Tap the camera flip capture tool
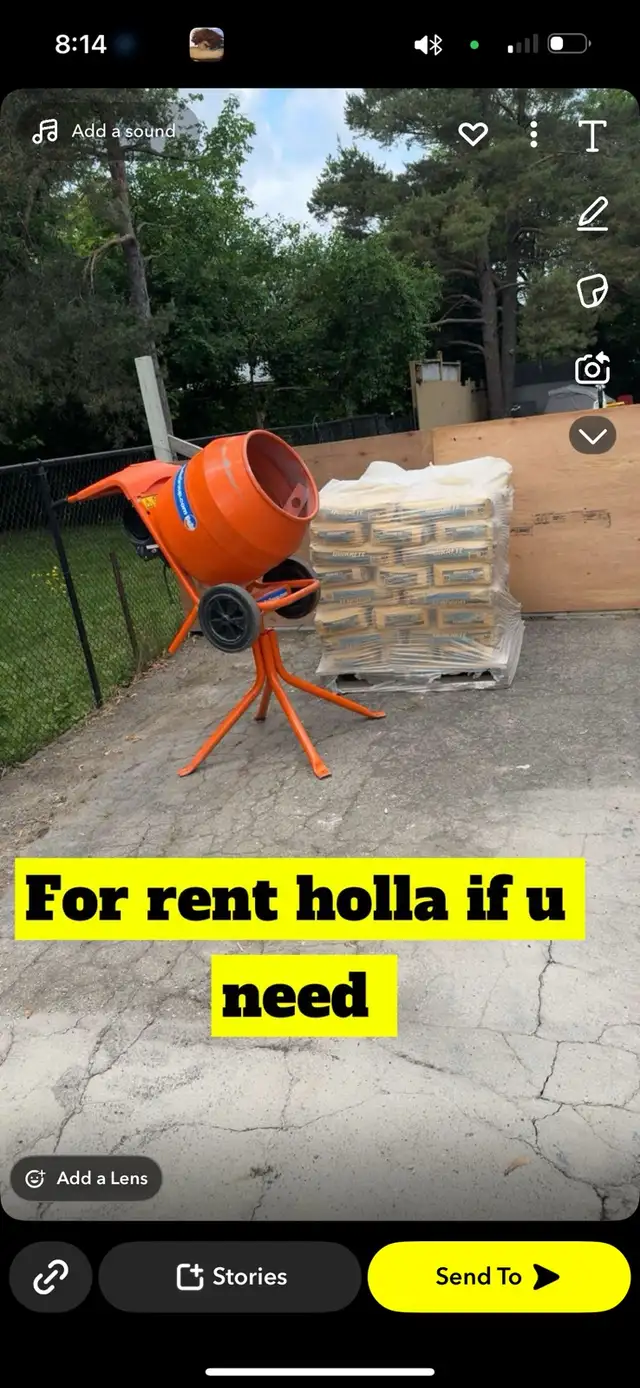This screenshot has width=640, height=1388. [592, 368]
